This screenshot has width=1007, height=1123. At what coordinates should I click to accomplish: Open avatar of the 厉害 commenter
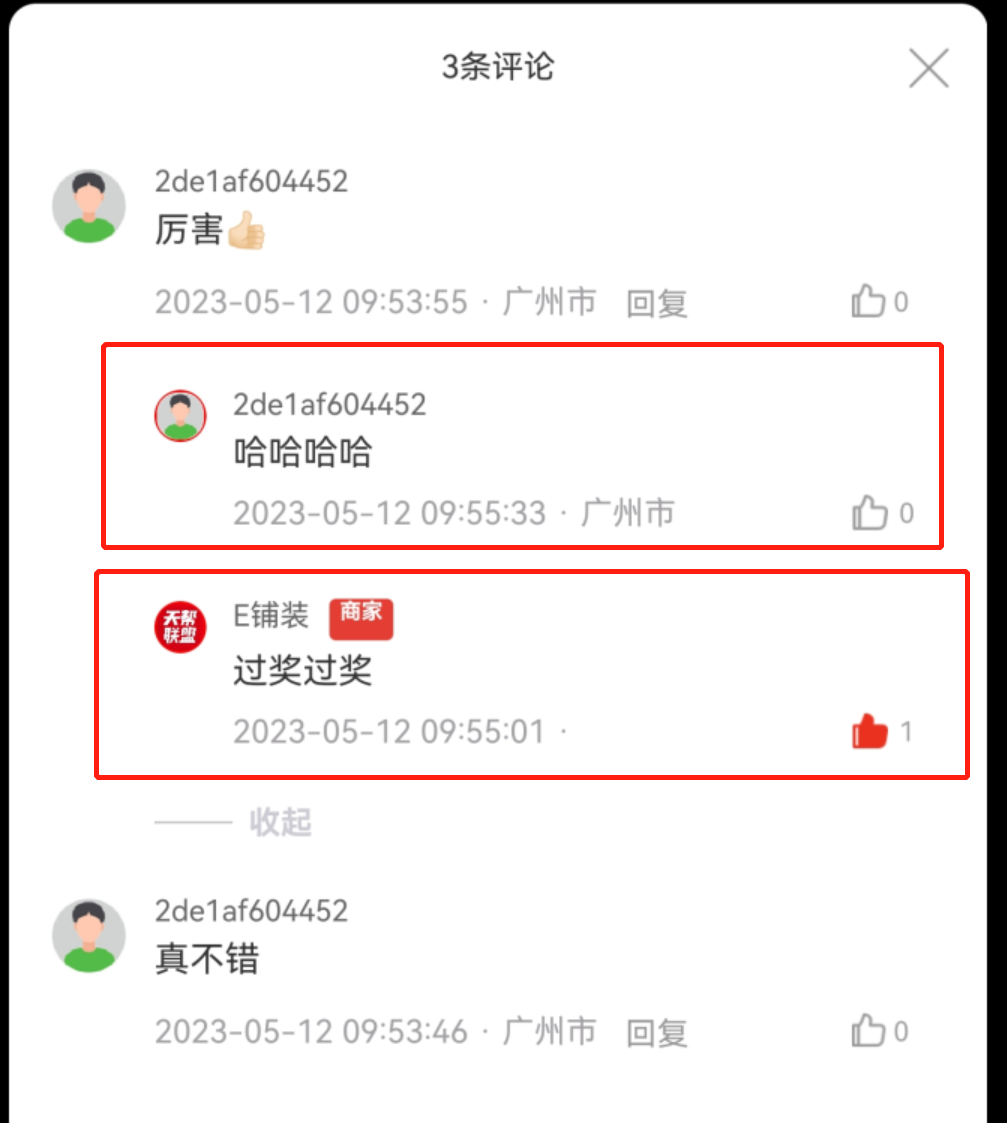89,206
